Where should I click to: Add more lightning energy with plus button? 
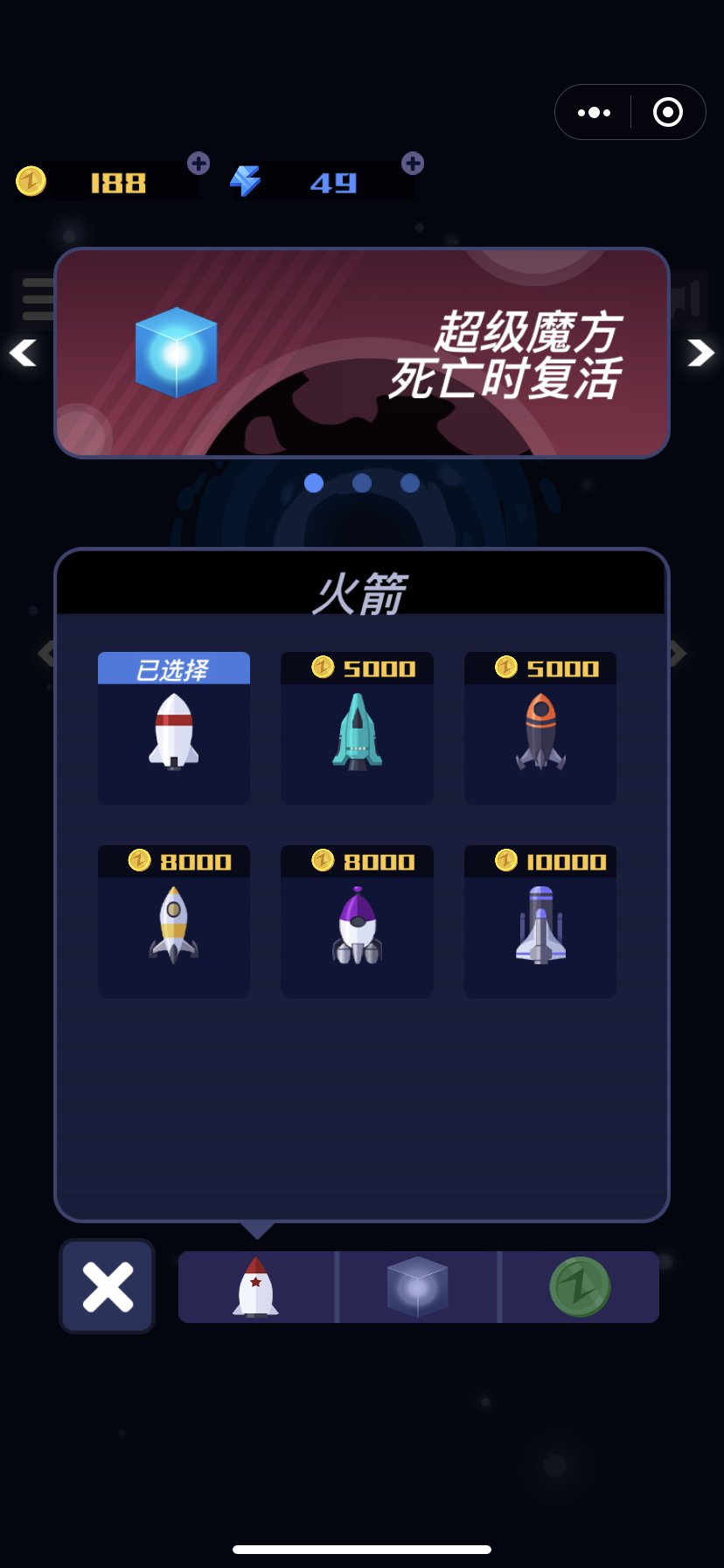click(x=413, y=164)
